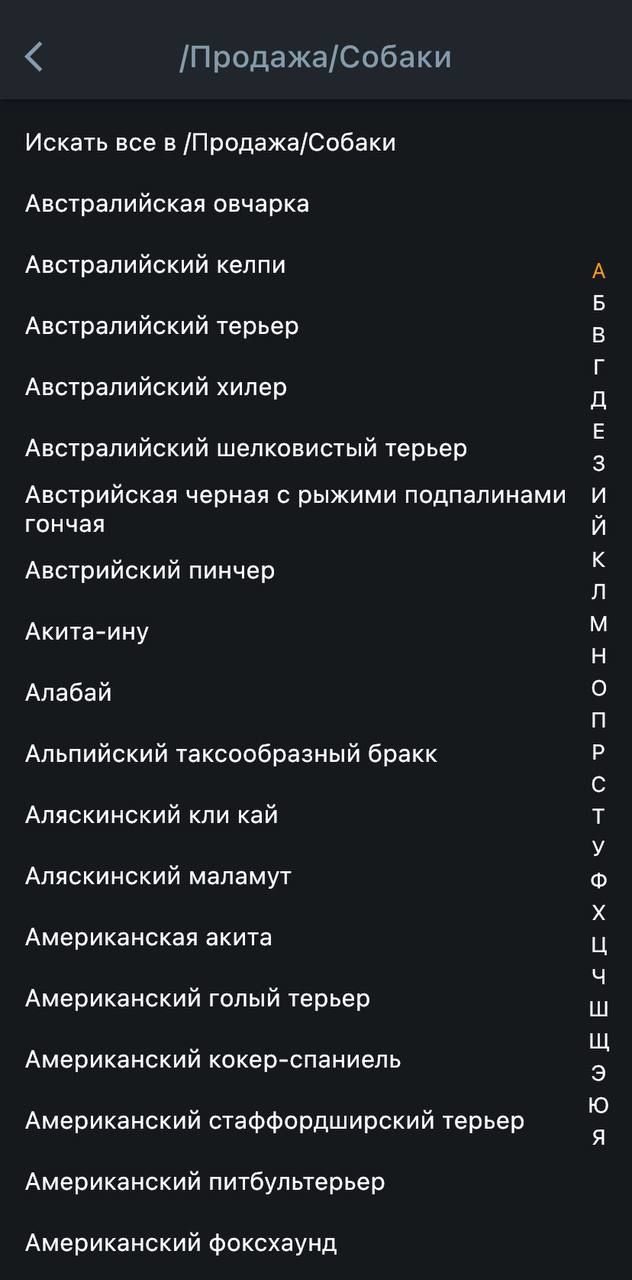Select Австралийский шелковистый терьер
The width and height of the screenshot is (632, 1280).
pyautogui.click(x=245, y=448)
